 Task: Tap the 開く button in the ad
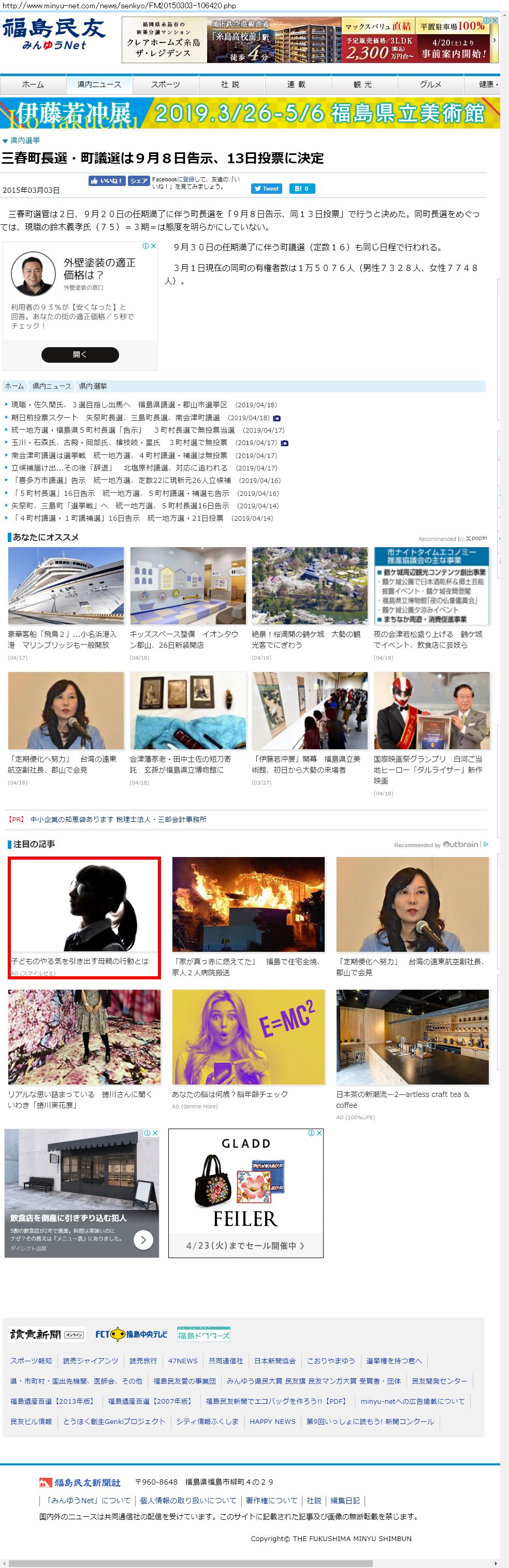click(80, 355)
